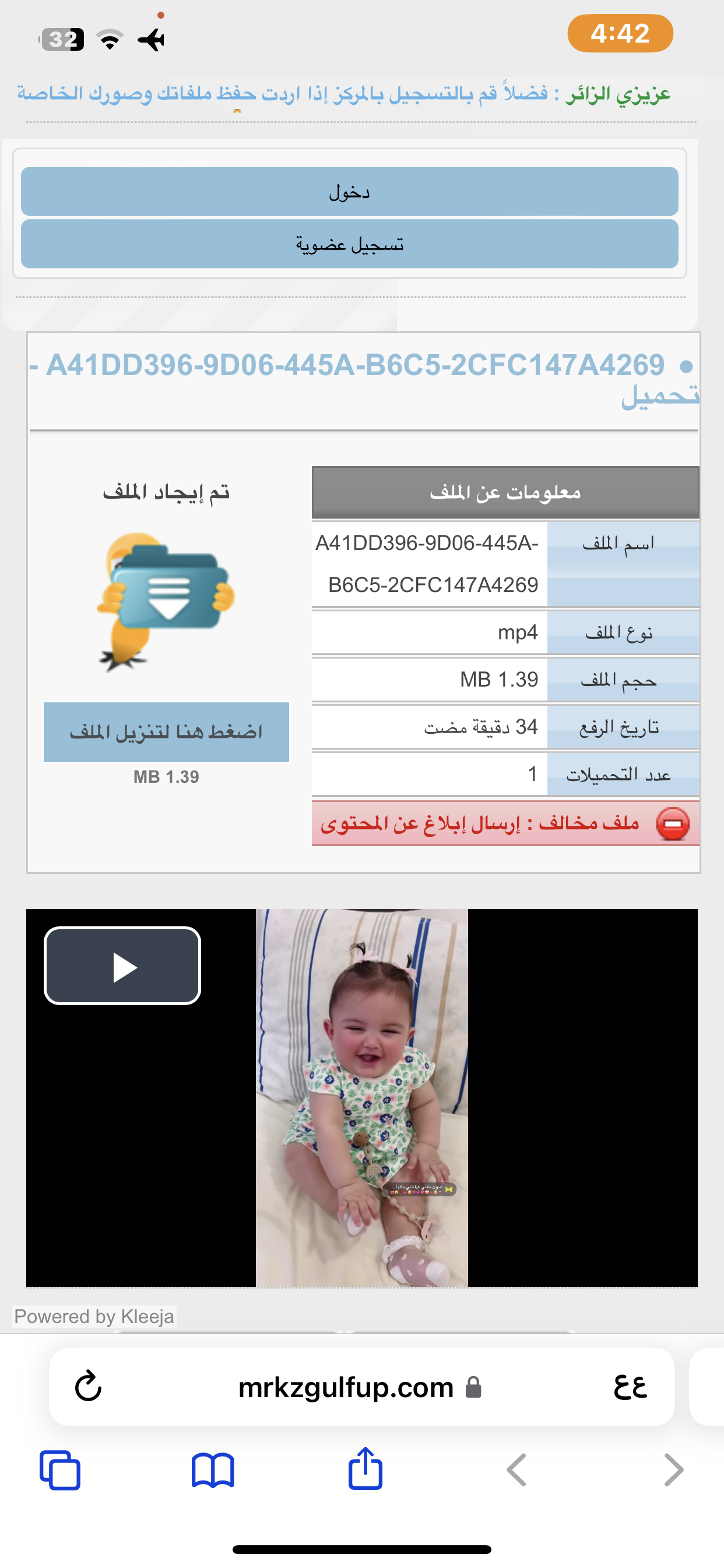
Task: Share this page
Action: 365,1468
